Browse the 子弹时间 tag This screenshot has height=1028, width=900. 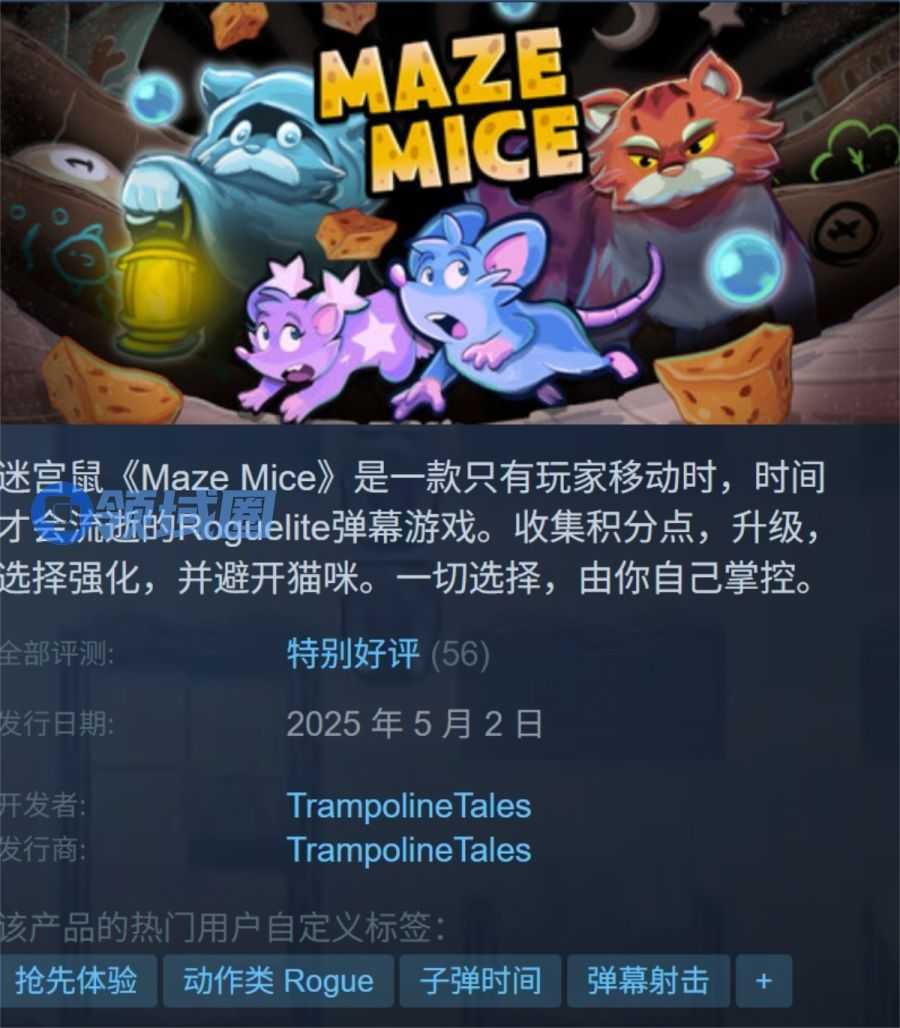click(479, 981)
